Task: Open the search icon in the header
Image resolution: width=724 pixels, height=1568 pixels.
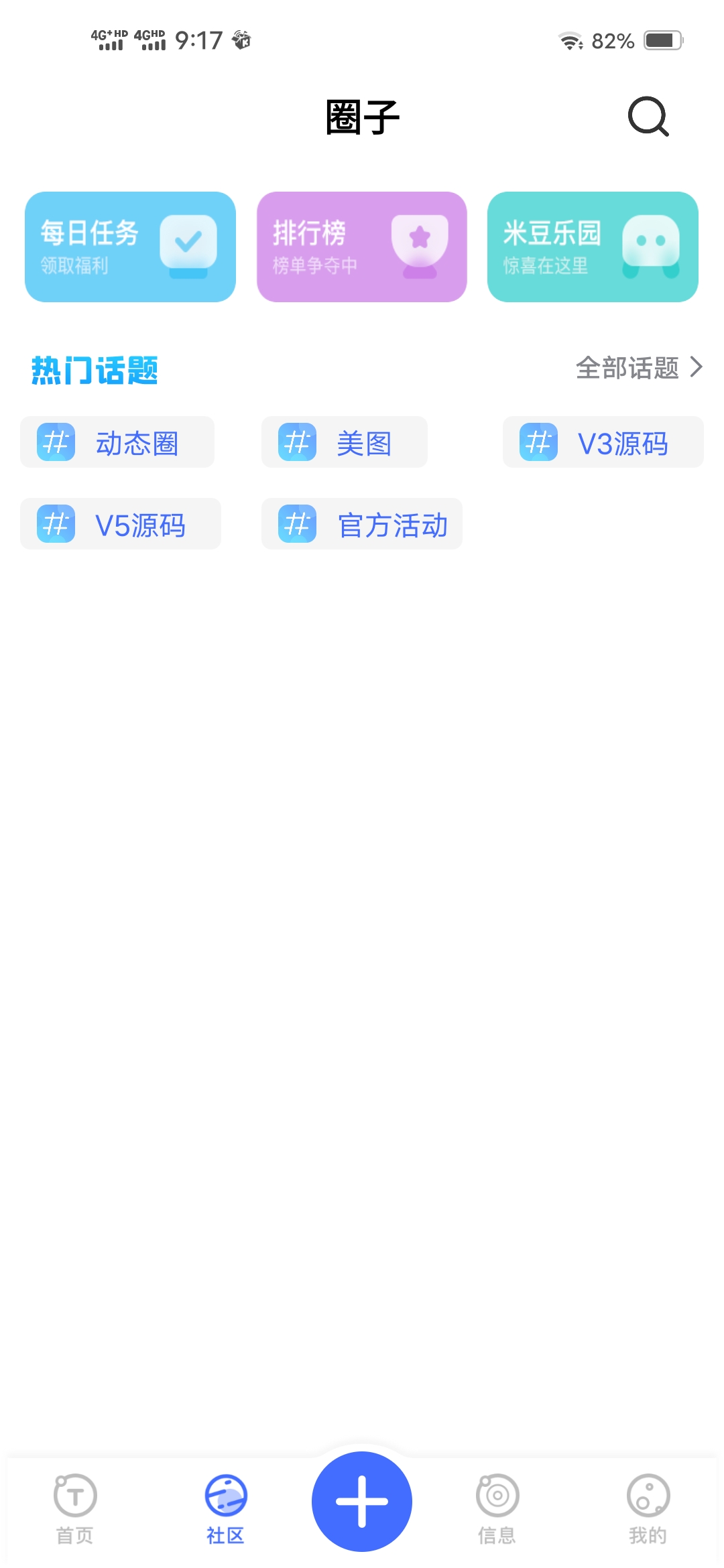Action: (x=648, y=117)
